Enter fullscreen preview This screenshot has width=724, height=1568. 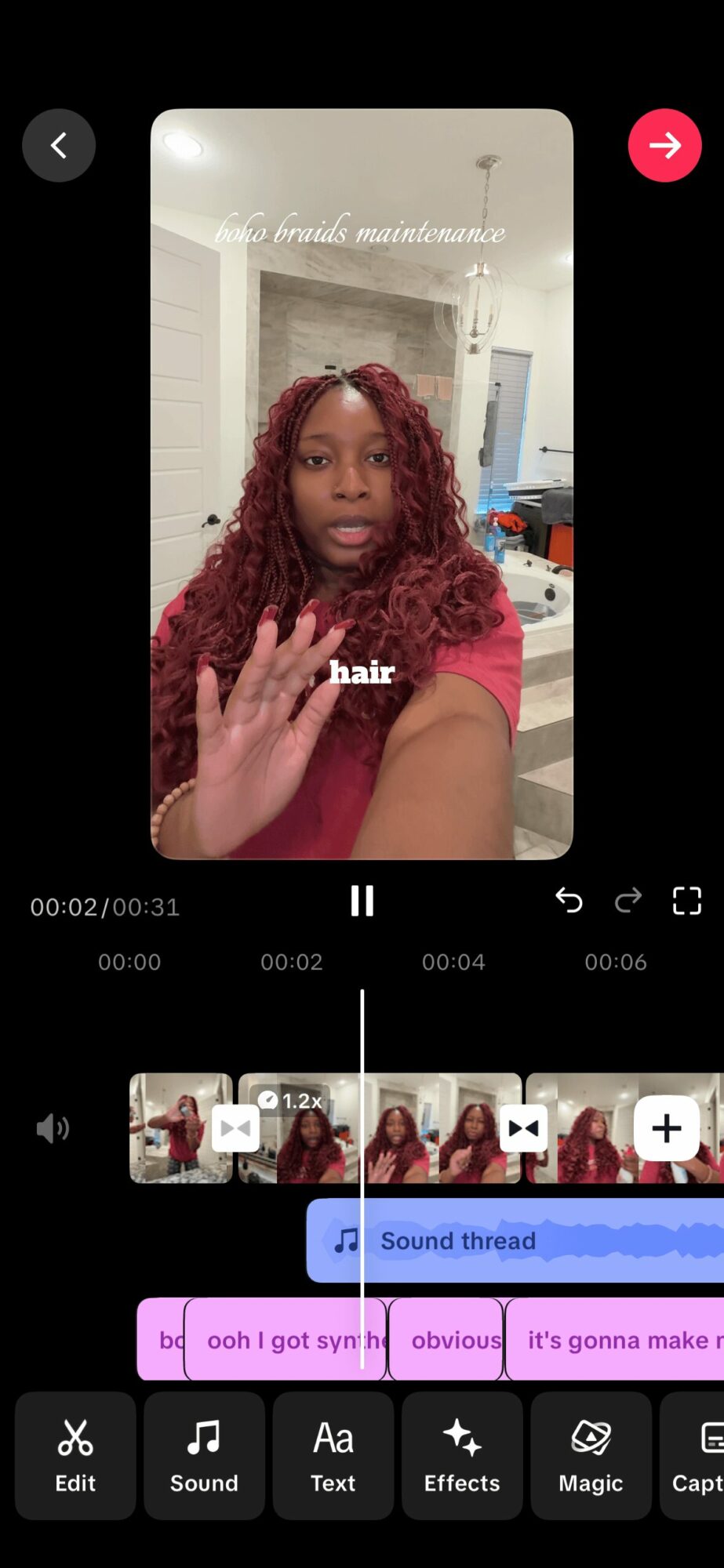(x=686, y=901)
